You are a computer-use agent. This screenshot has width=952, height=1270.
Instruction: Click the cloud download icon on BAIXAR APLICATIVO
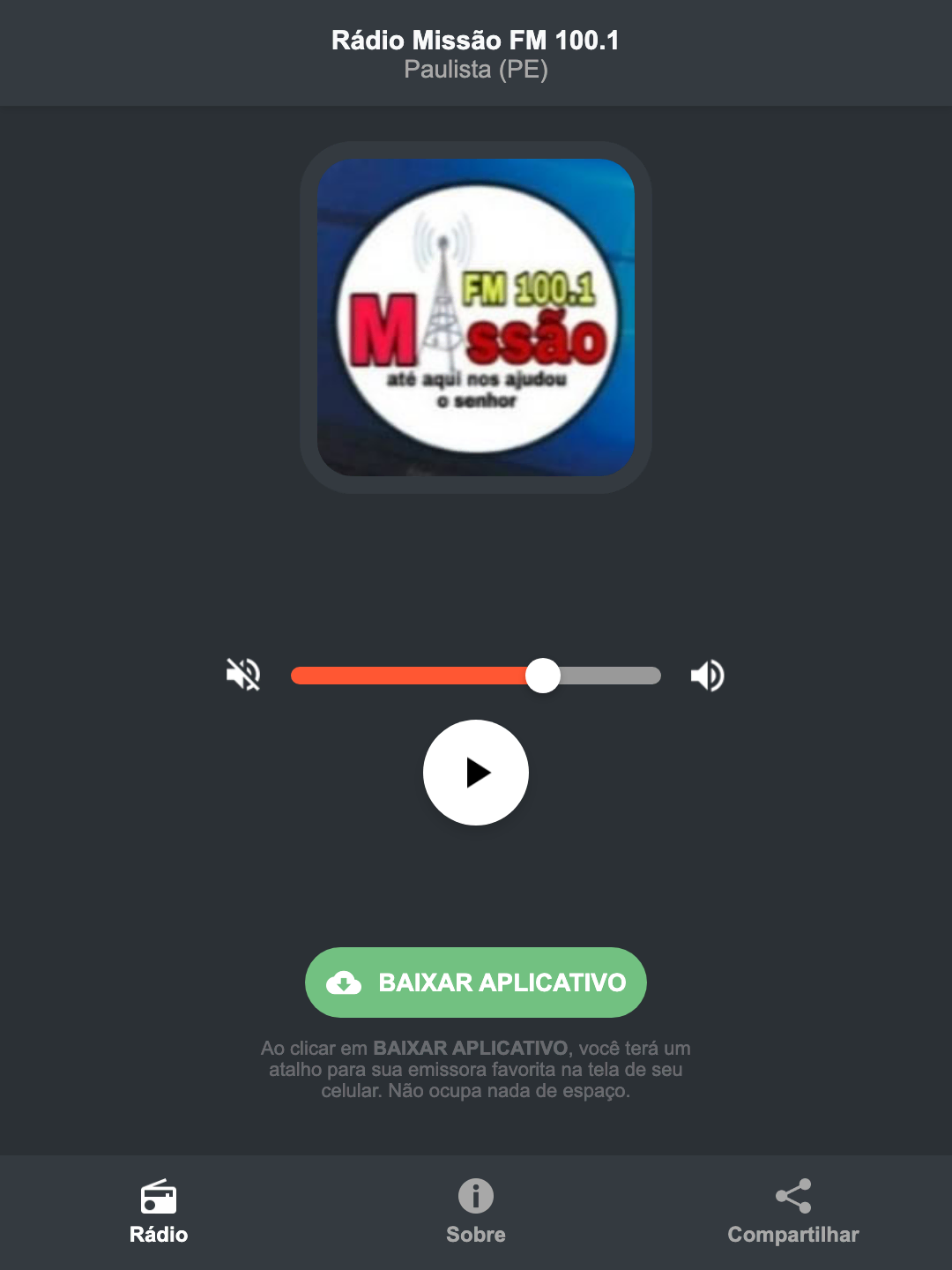click(x=346, y=982)
